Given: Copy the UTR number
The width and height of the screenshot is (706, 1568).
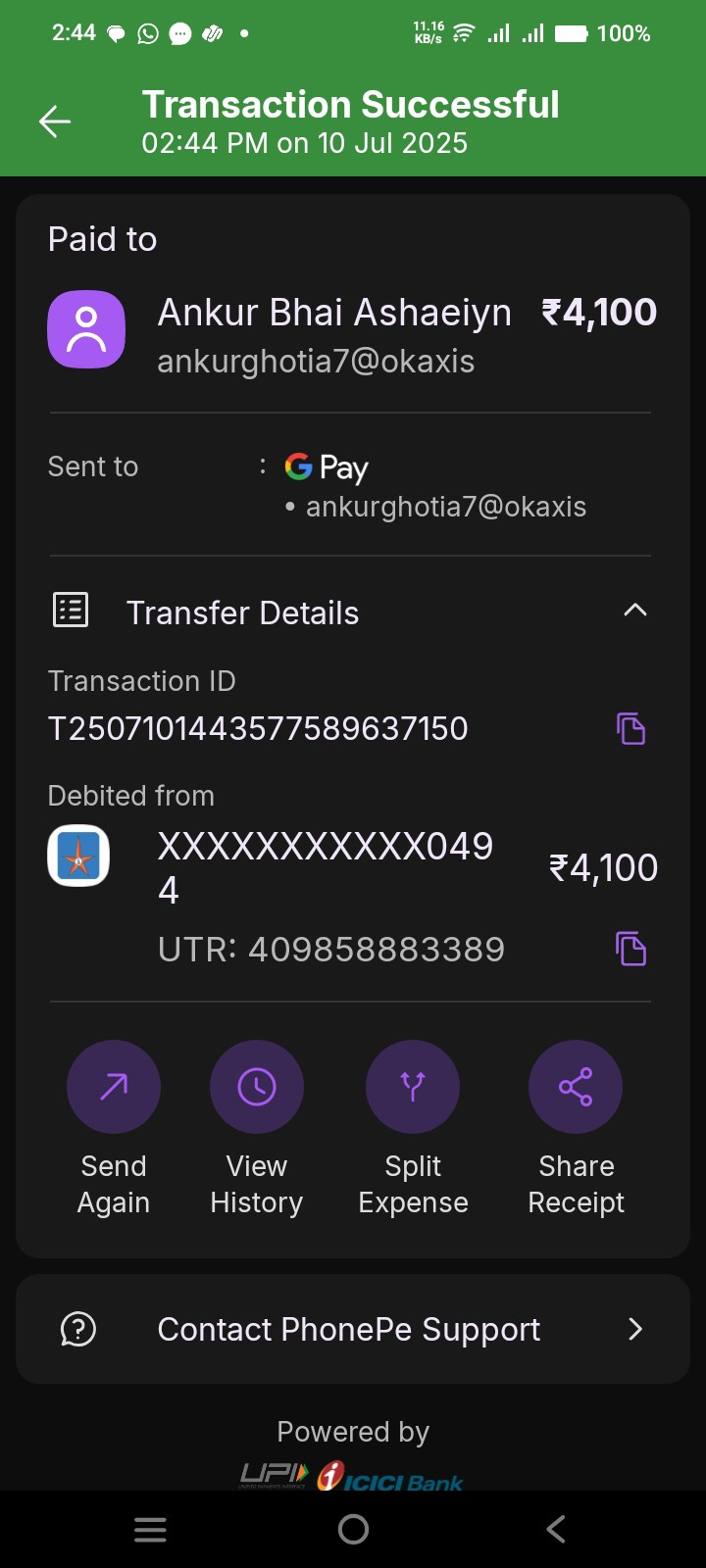Looking at the screenshot, I should pyautogui.click(x=630, y=949).
